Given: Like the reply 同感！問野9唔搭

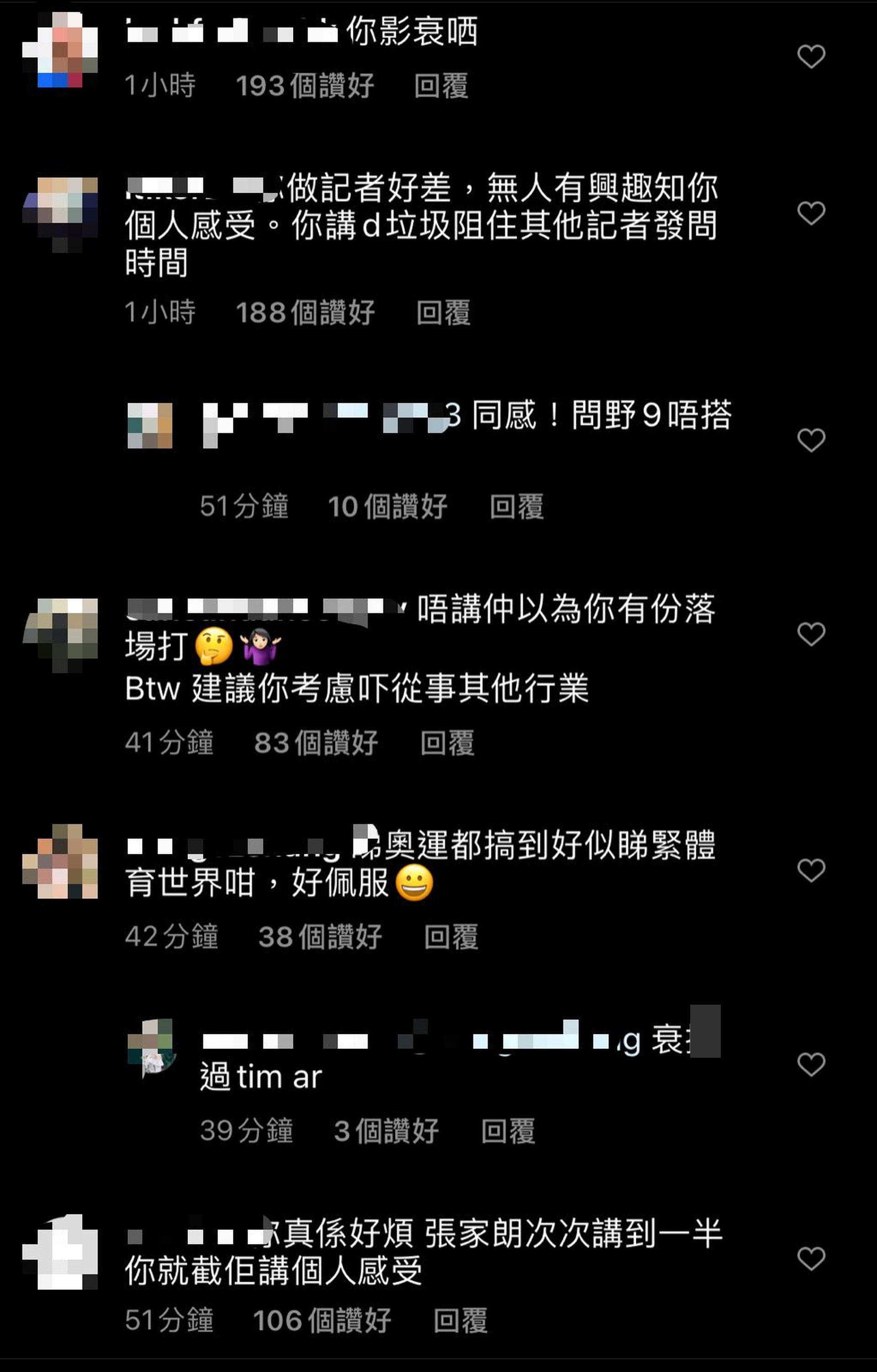Looking at the screenshot, I should [810, 440].
